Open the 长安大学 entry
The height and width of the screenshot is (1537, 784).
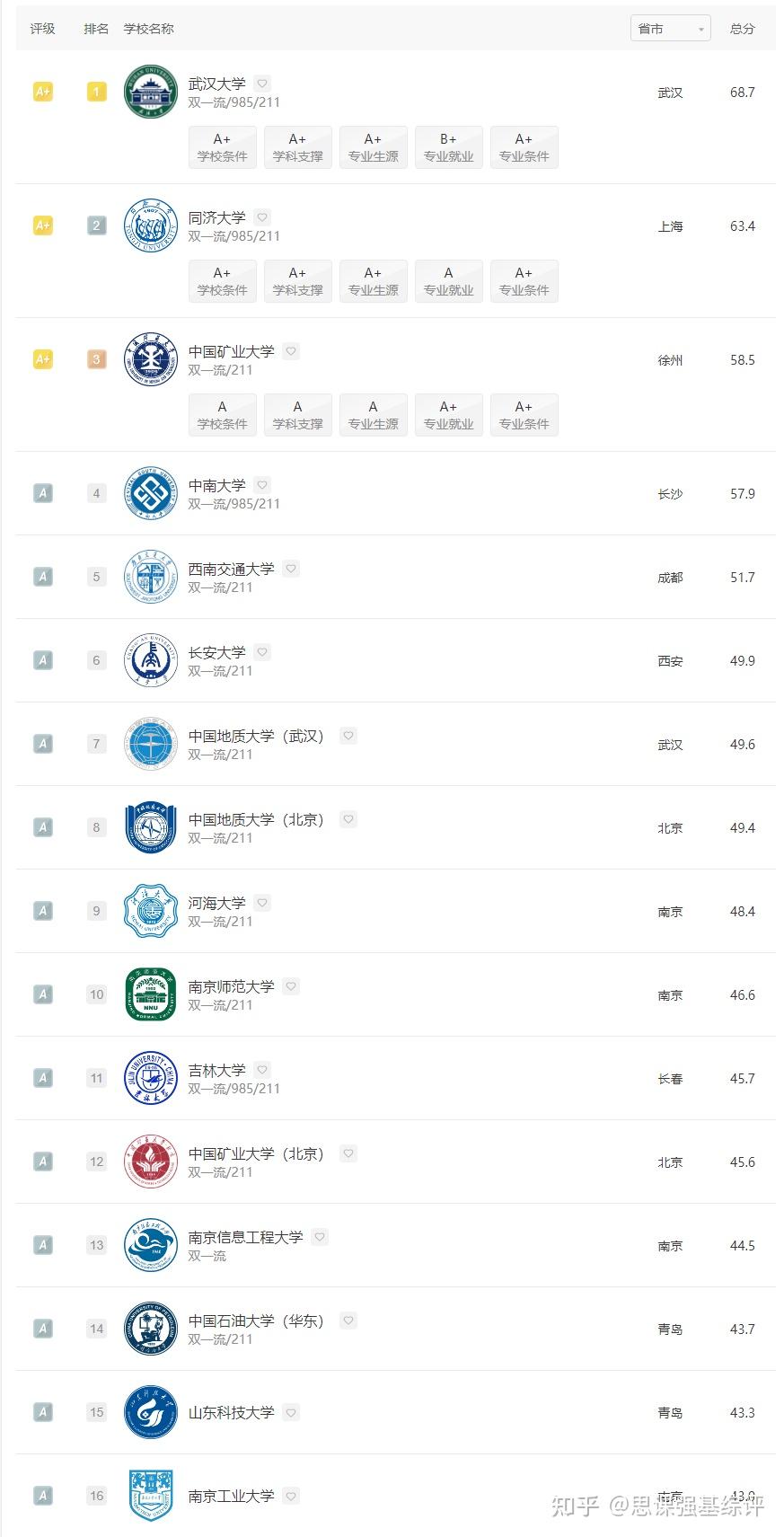point(216,653)
